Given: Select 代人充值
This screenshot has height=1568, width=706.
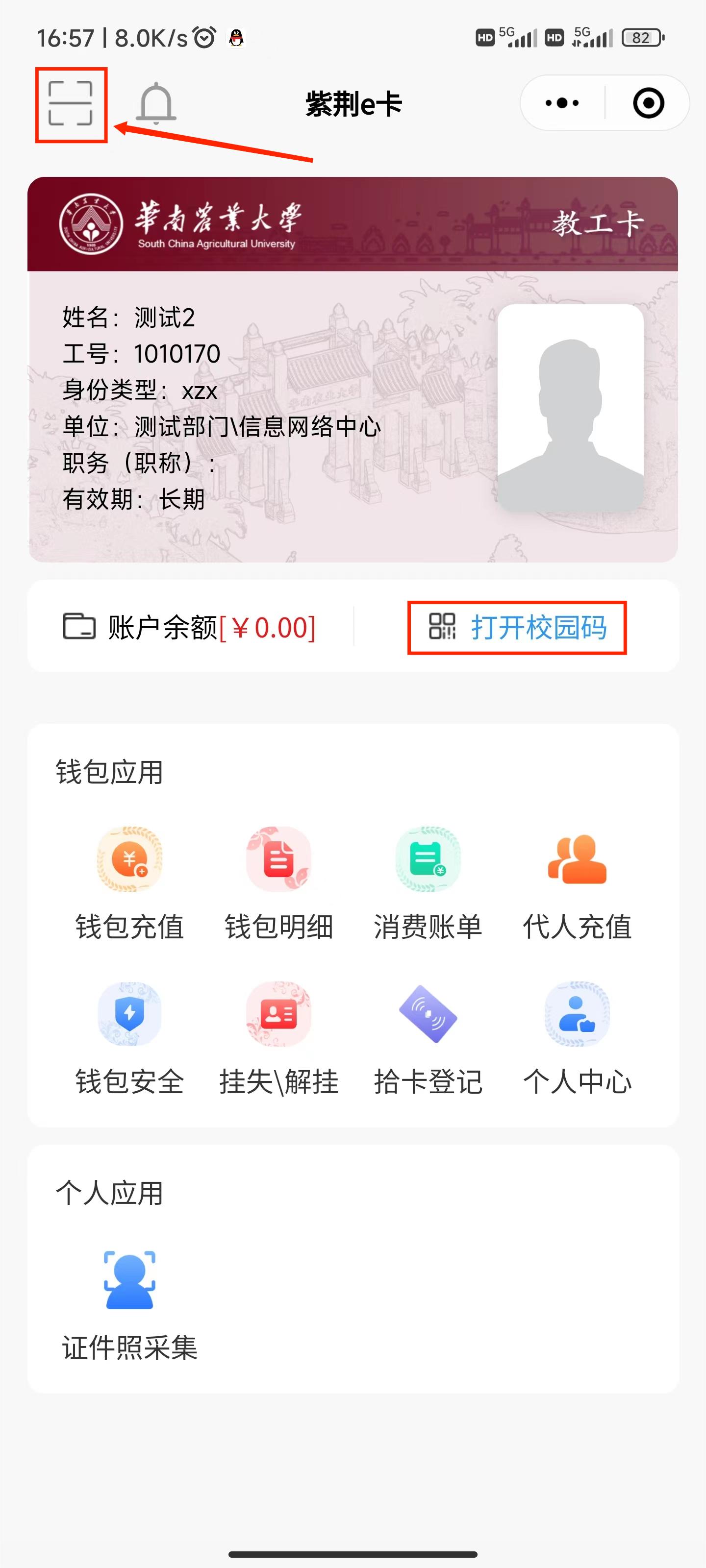Looking at the screenshot, I should pos(577,883).
